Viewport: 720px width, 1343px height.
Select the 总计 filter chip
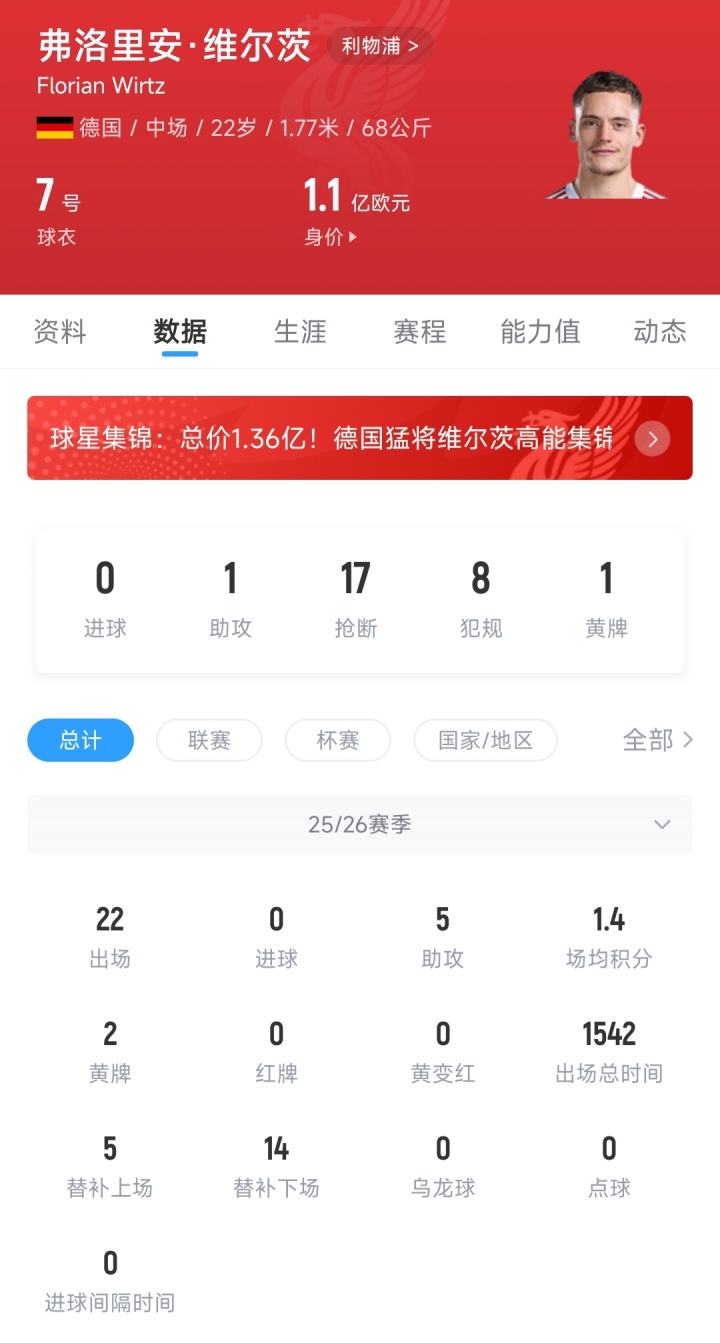(80, 741)
